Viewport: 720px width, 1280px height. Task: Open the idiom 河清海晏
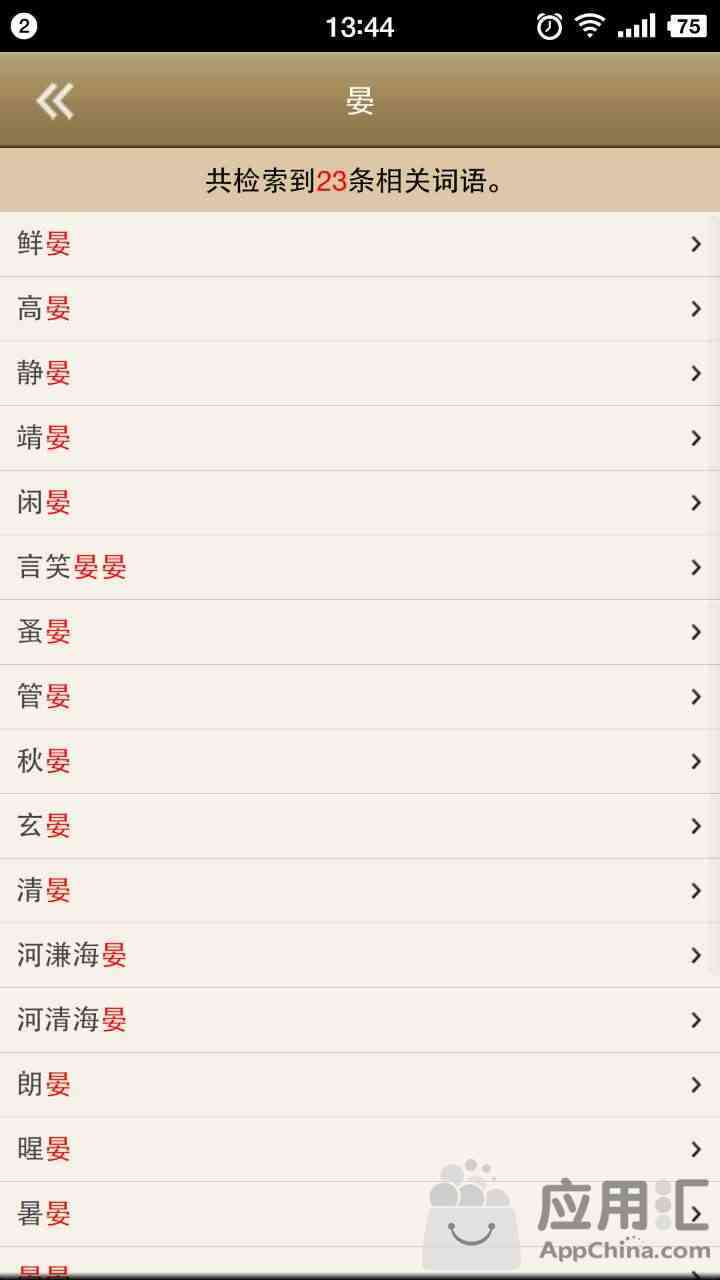pyautogui.click(x=360, y=1020)
